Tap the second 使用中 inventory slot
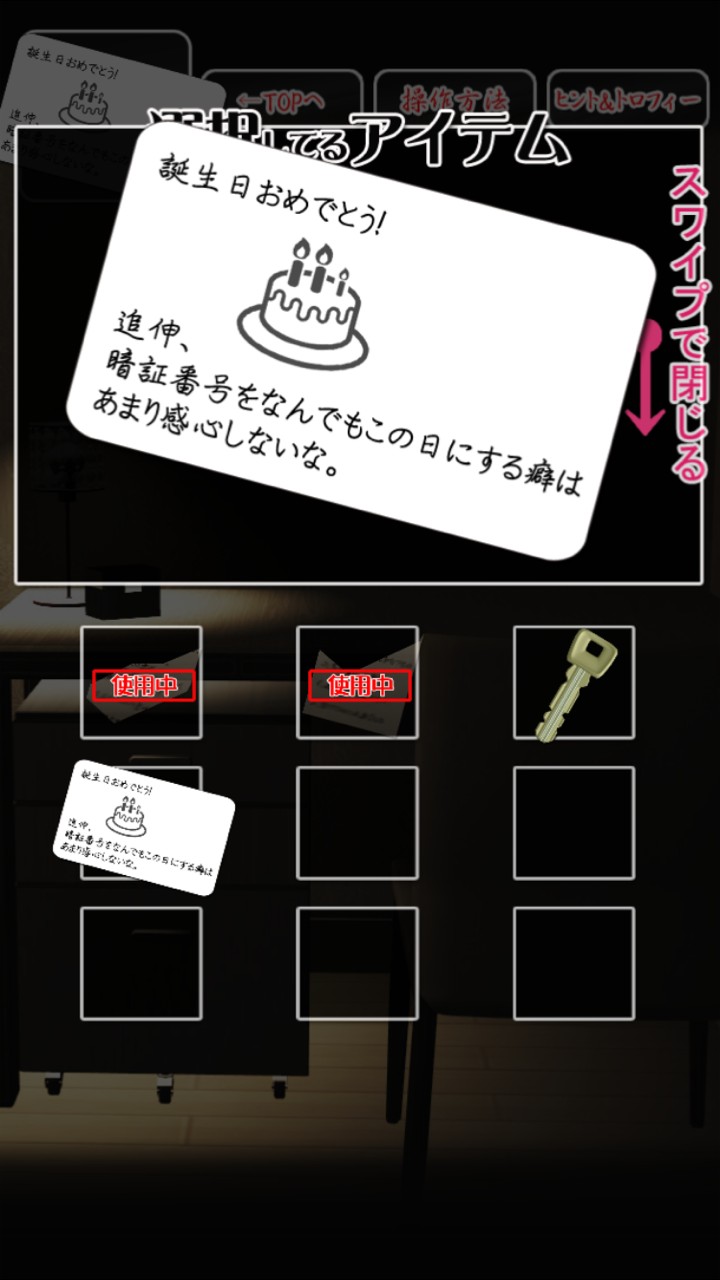 tap(358, 683)
